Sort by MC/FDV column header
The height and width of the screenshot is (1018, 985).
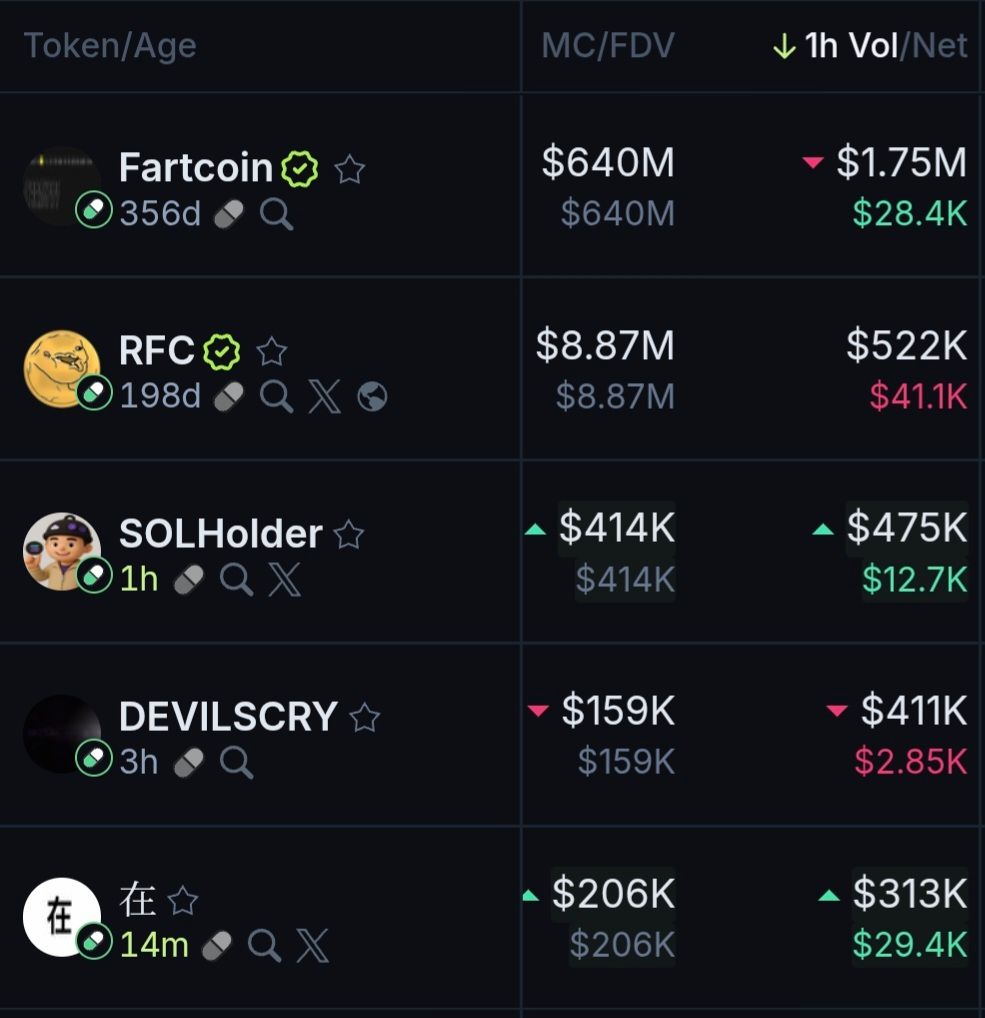tap(608, 46)
